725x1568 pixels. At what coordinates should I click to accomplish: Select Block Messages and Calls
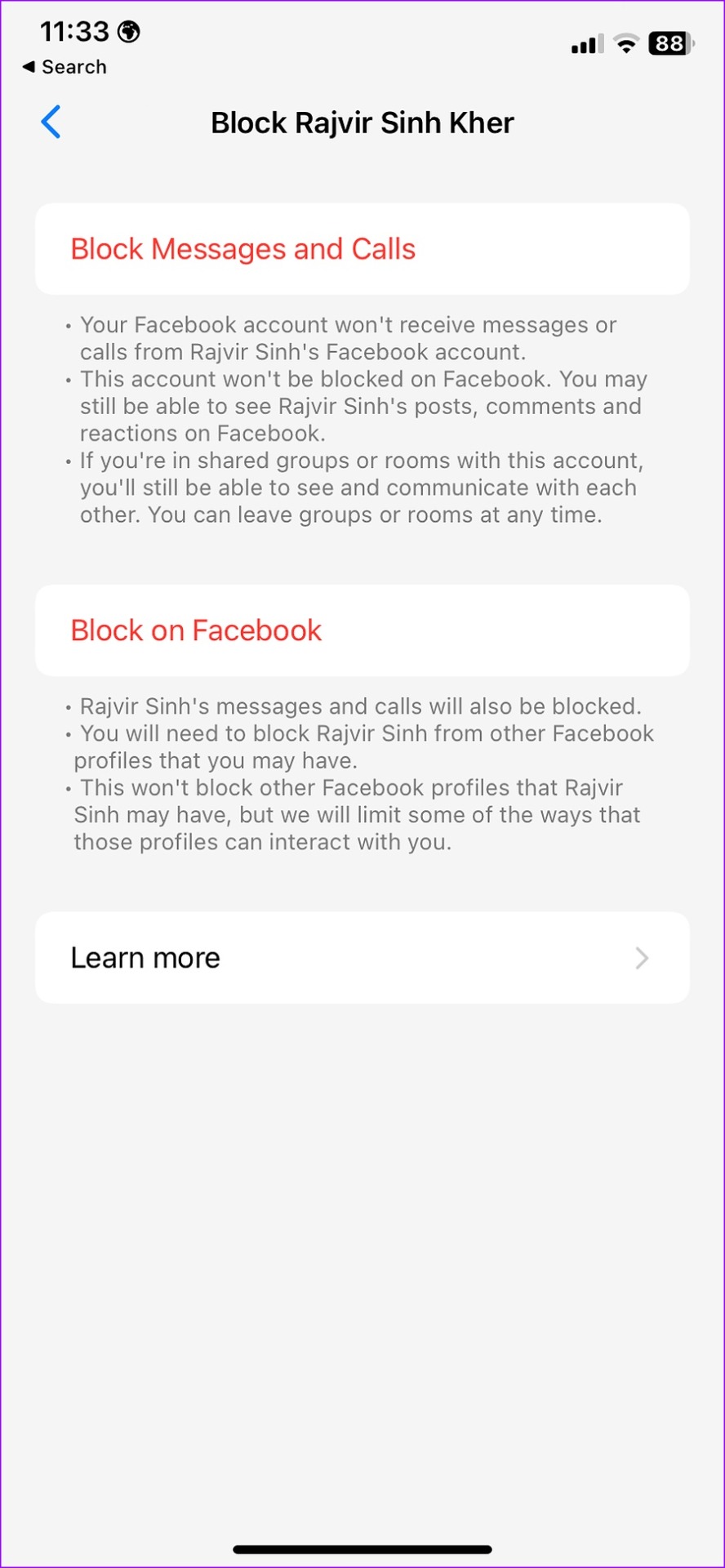click(x=362, y=249)
